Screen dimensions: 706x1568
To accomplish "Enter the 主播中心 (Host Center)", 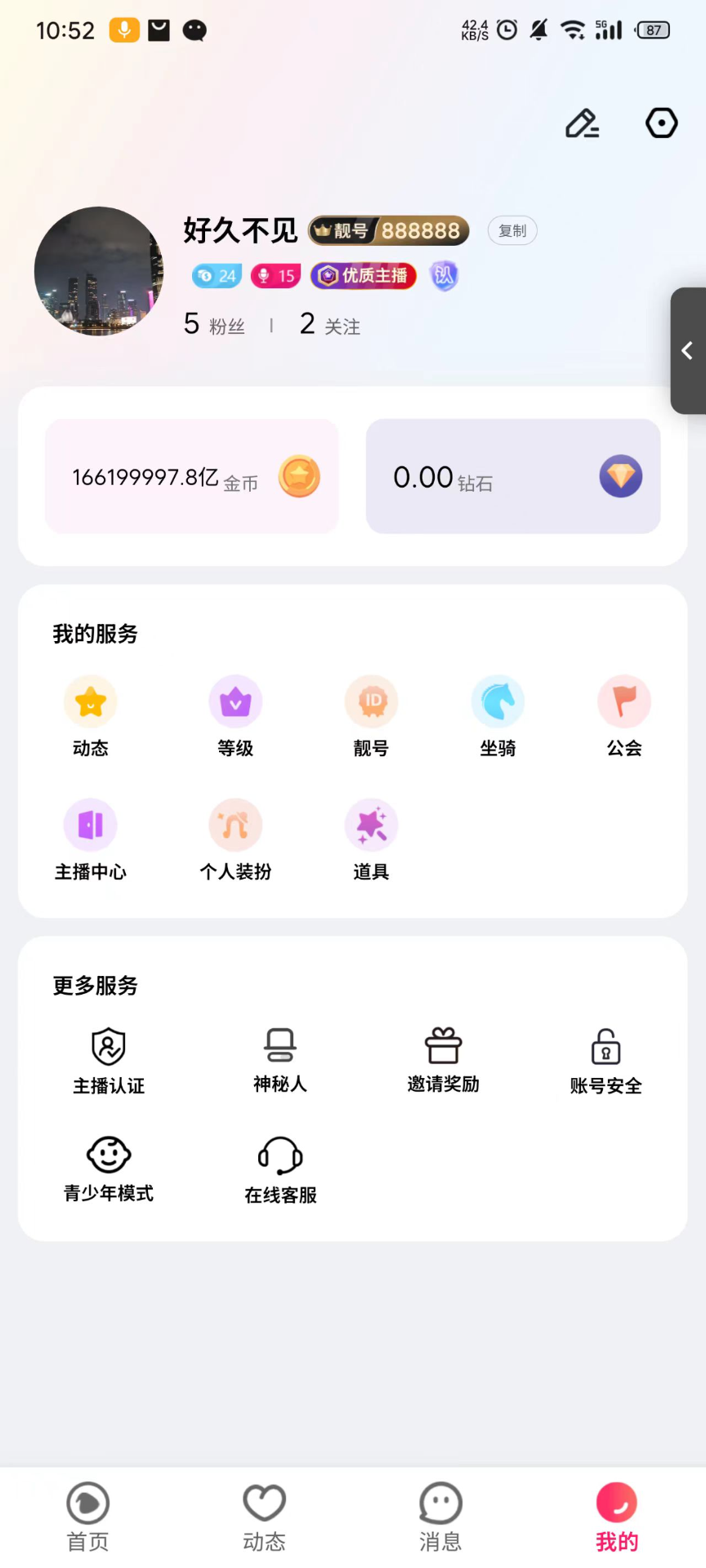I will [x=91, y=840].
